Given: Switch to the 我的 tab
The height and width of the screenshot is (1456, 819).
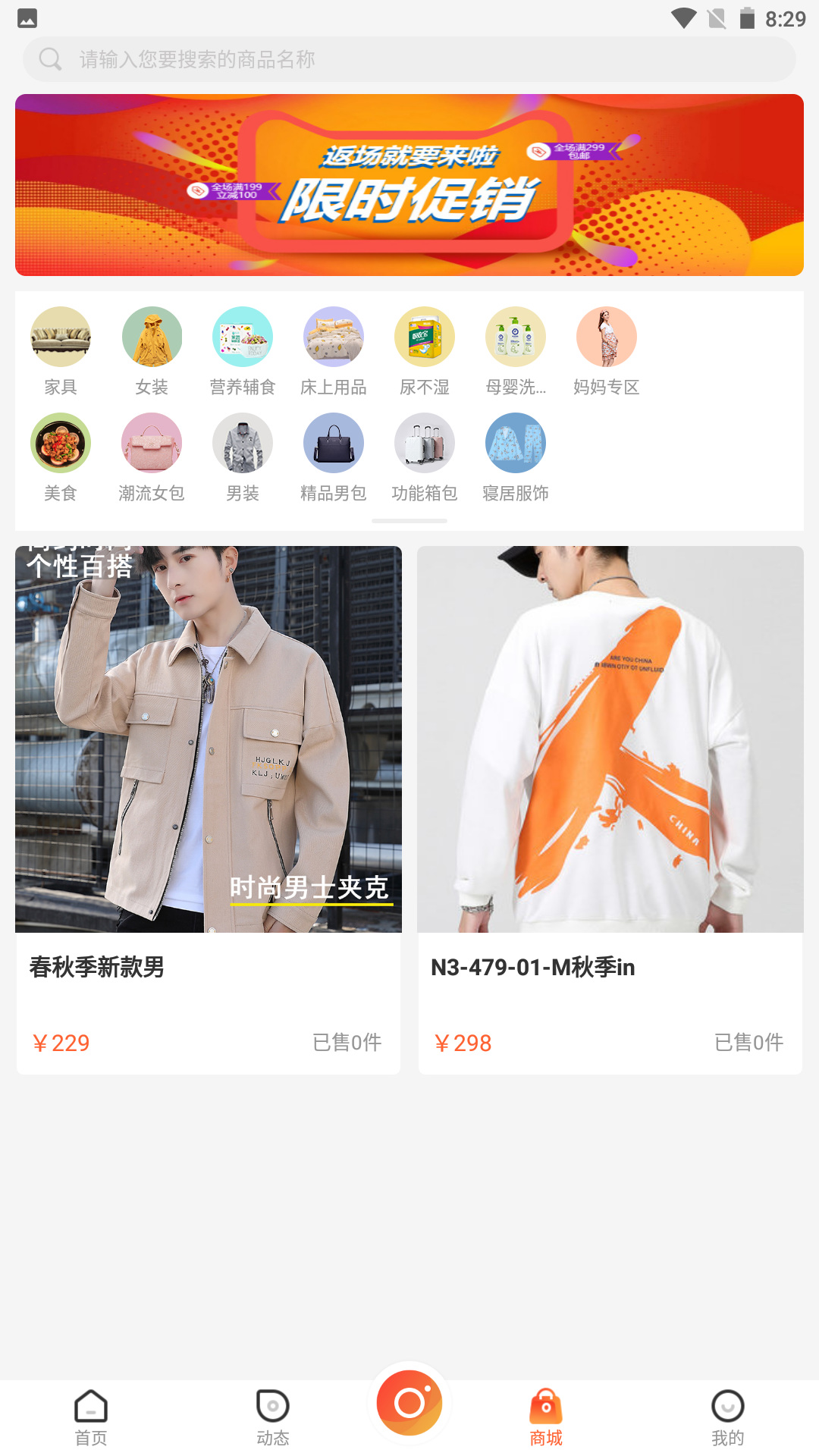Looking at the screenshot, I should pyautogui.click(x=728, y=1418).
